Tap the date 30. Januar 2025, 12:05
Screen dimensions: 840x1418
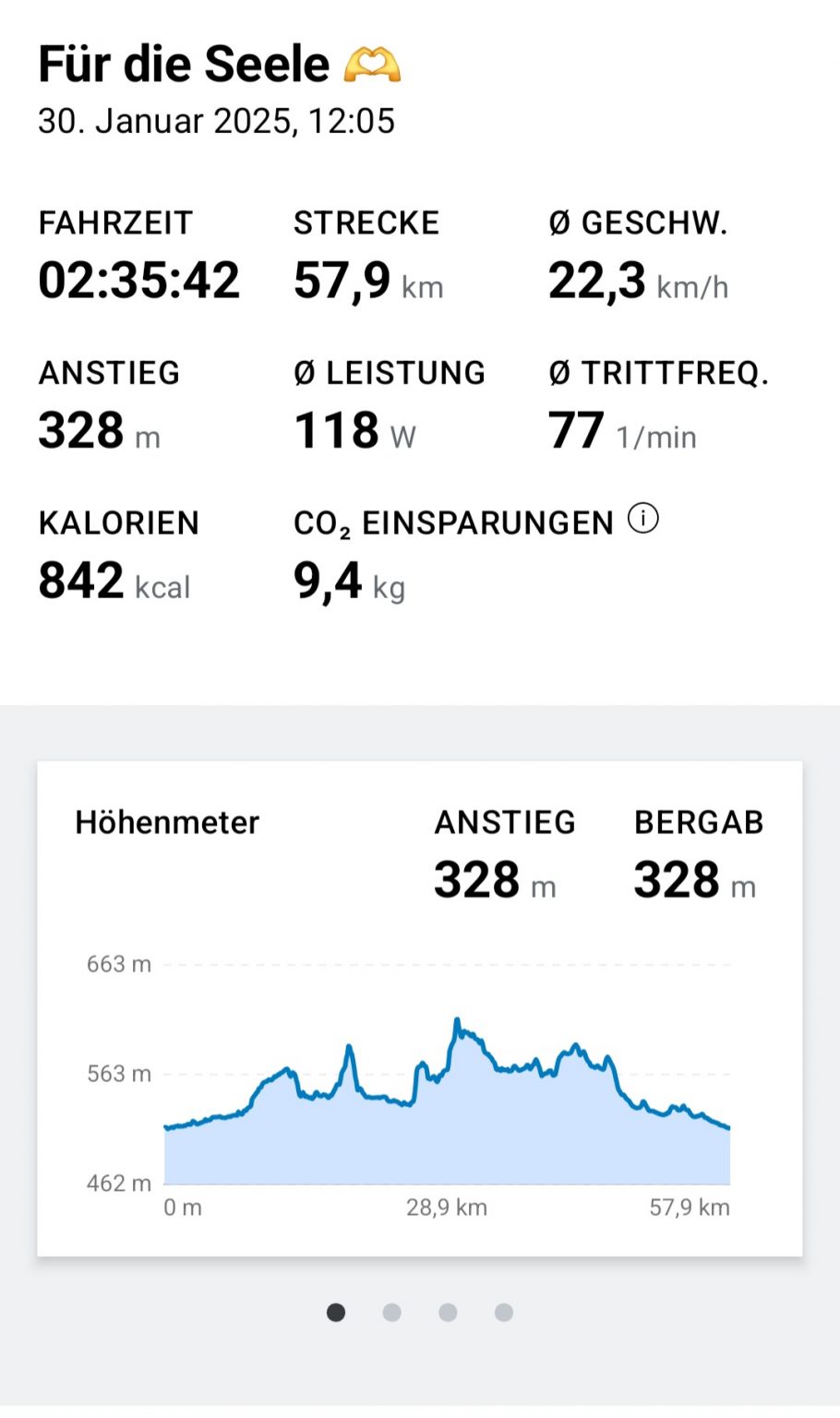click(x=216, y=120)
